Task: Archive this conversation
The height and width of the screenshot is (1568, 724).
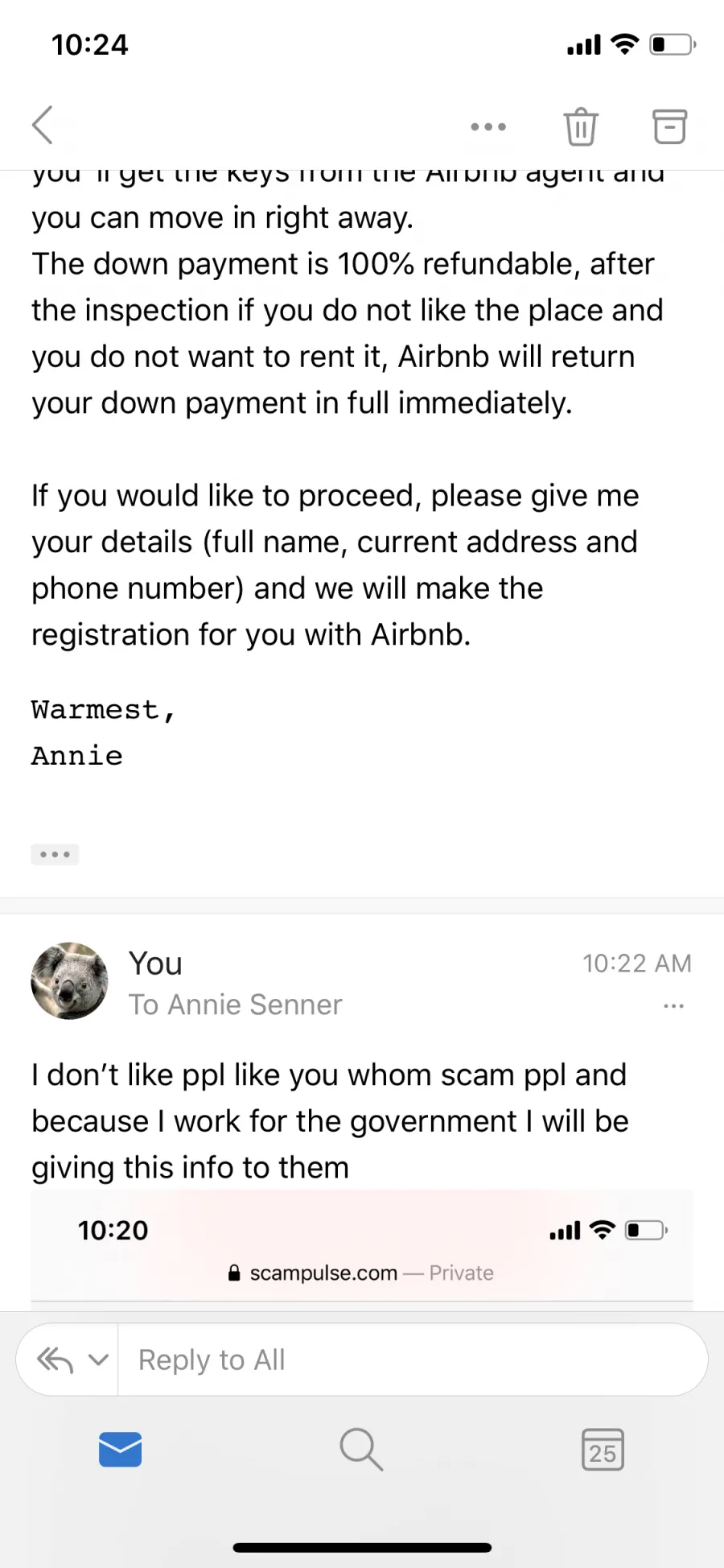Action: pyautogui.click(x=668, y=126)
